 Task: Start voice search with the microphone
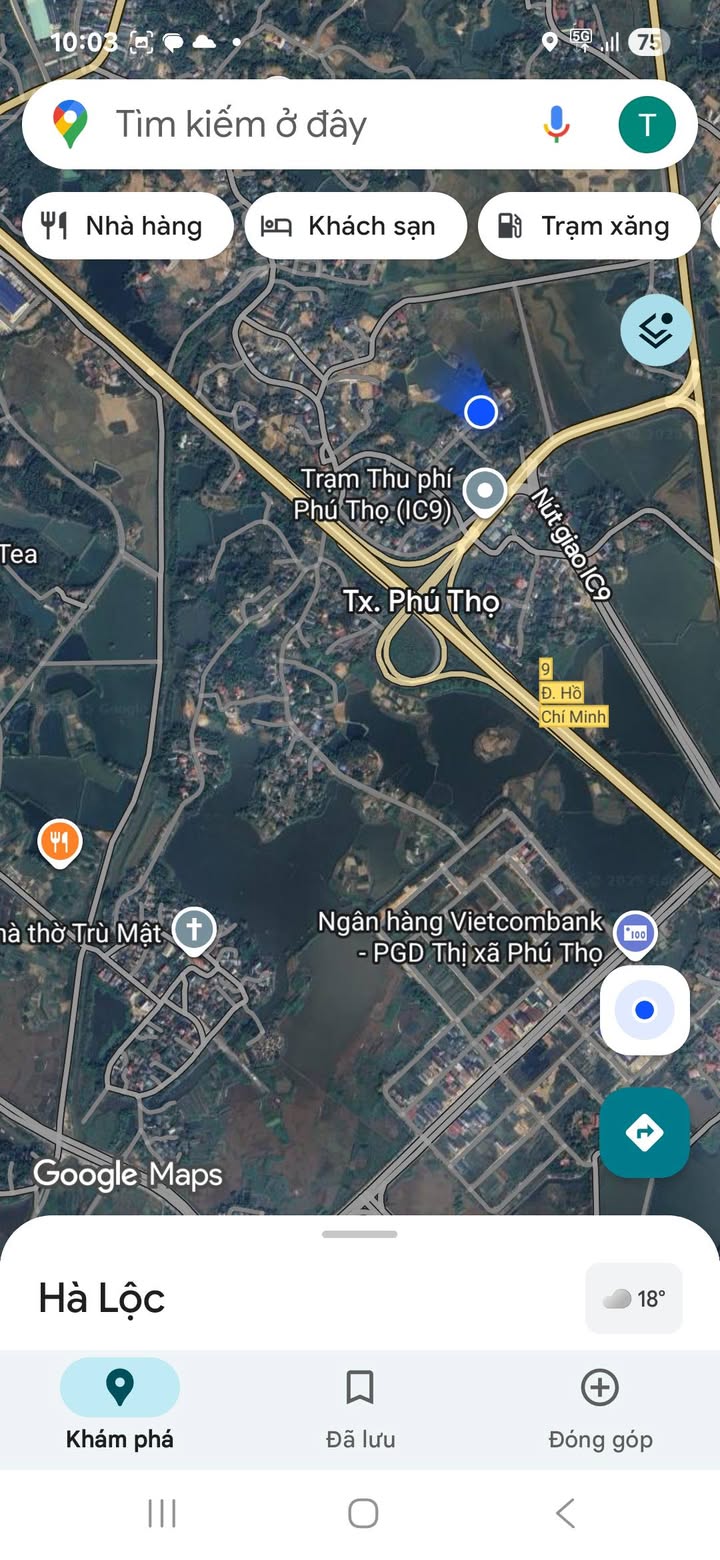pos(557,125)
